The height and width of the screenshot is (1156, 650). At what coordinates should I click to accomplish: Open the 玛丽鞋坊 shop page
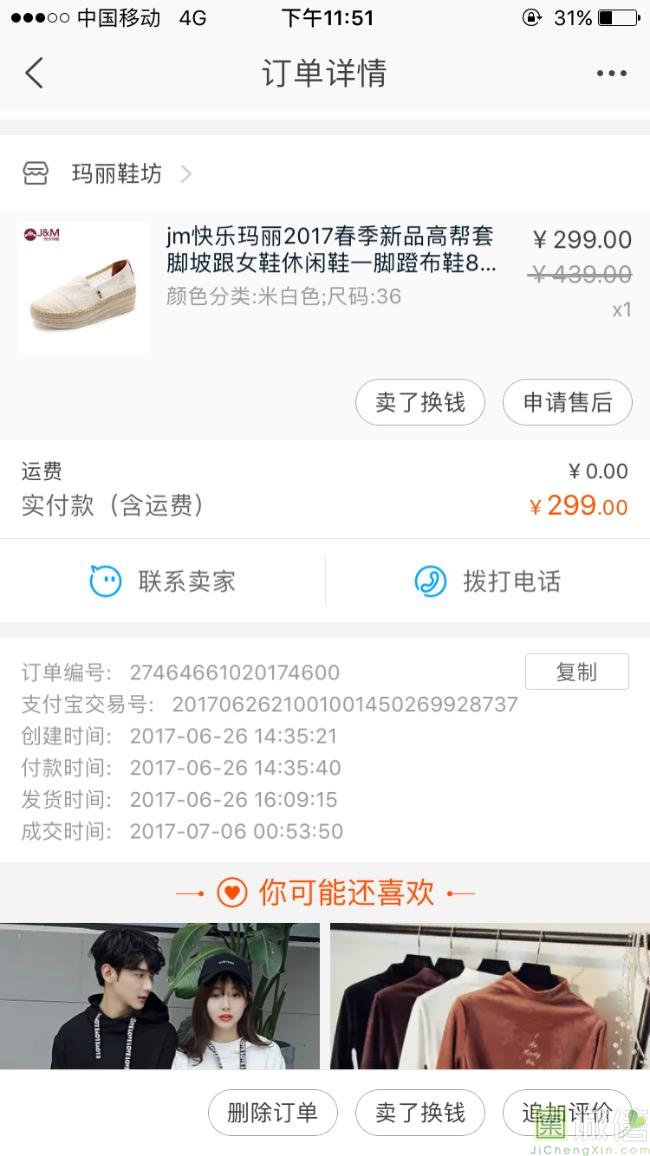pyautogui.click(x=116, y=174)
